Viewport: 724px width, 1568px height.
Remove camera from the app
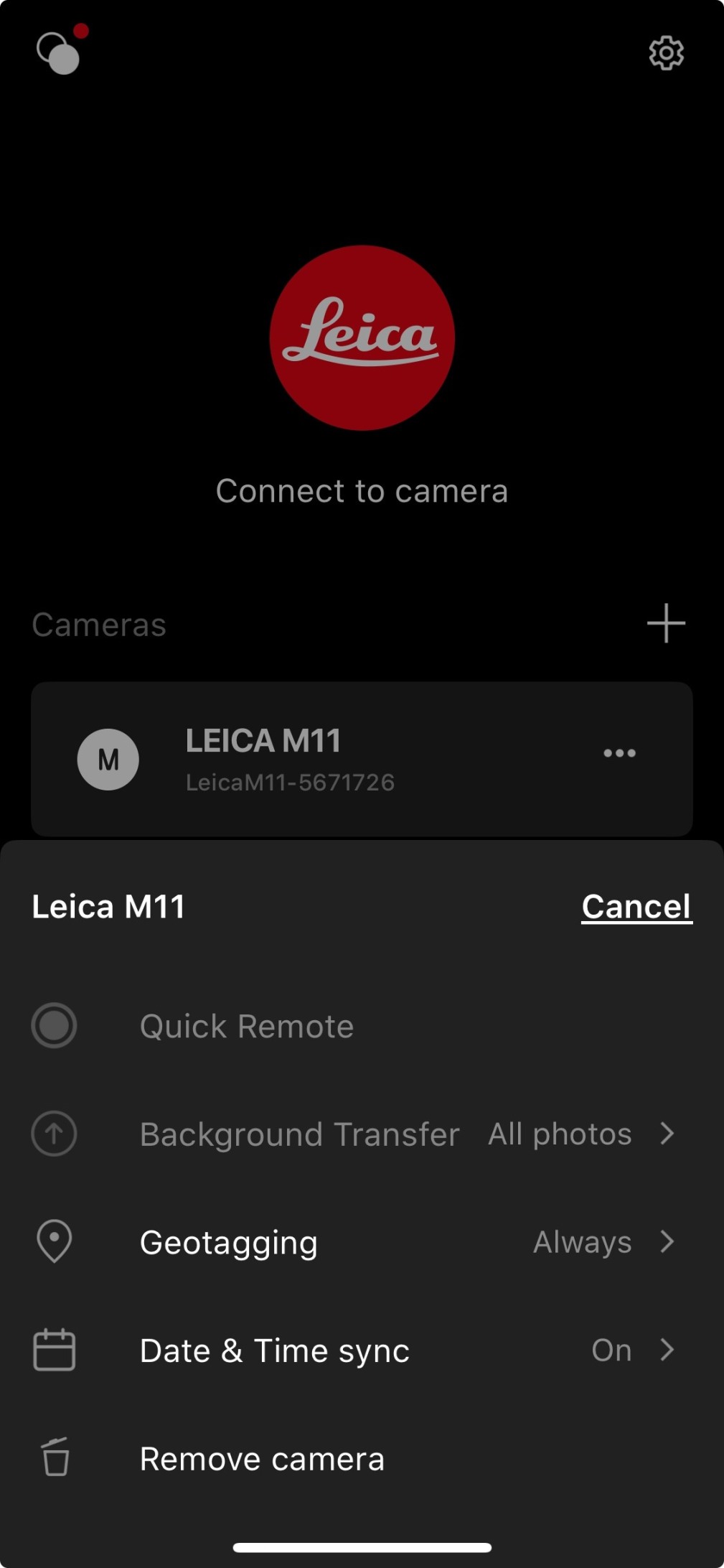(x=262, y=1459)
